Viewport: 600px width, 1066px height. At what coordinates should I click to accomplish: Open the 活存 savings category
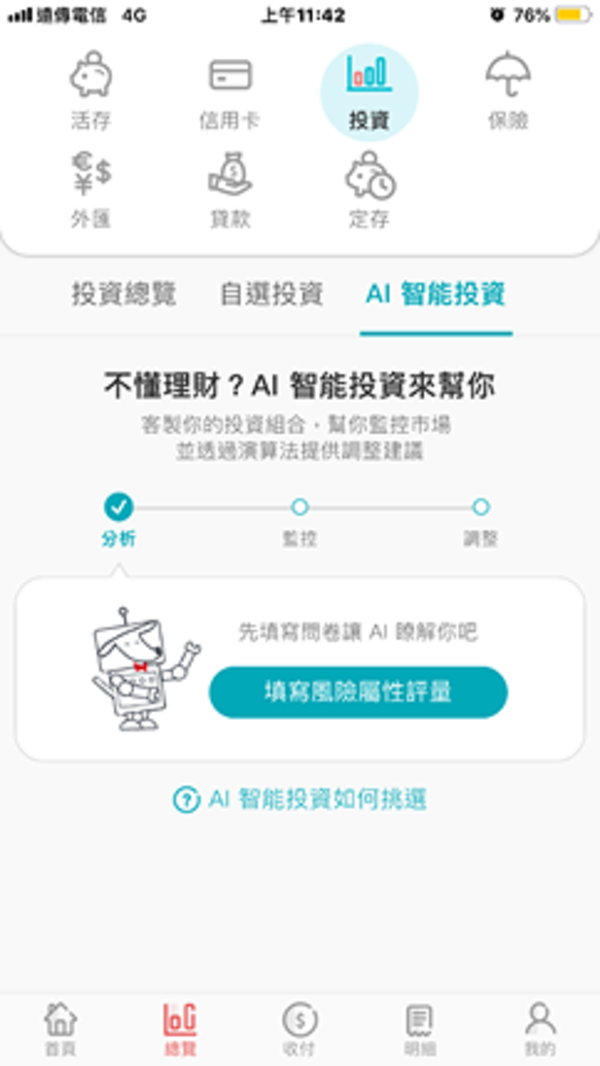pyautogui.click(x=90, y=92)
